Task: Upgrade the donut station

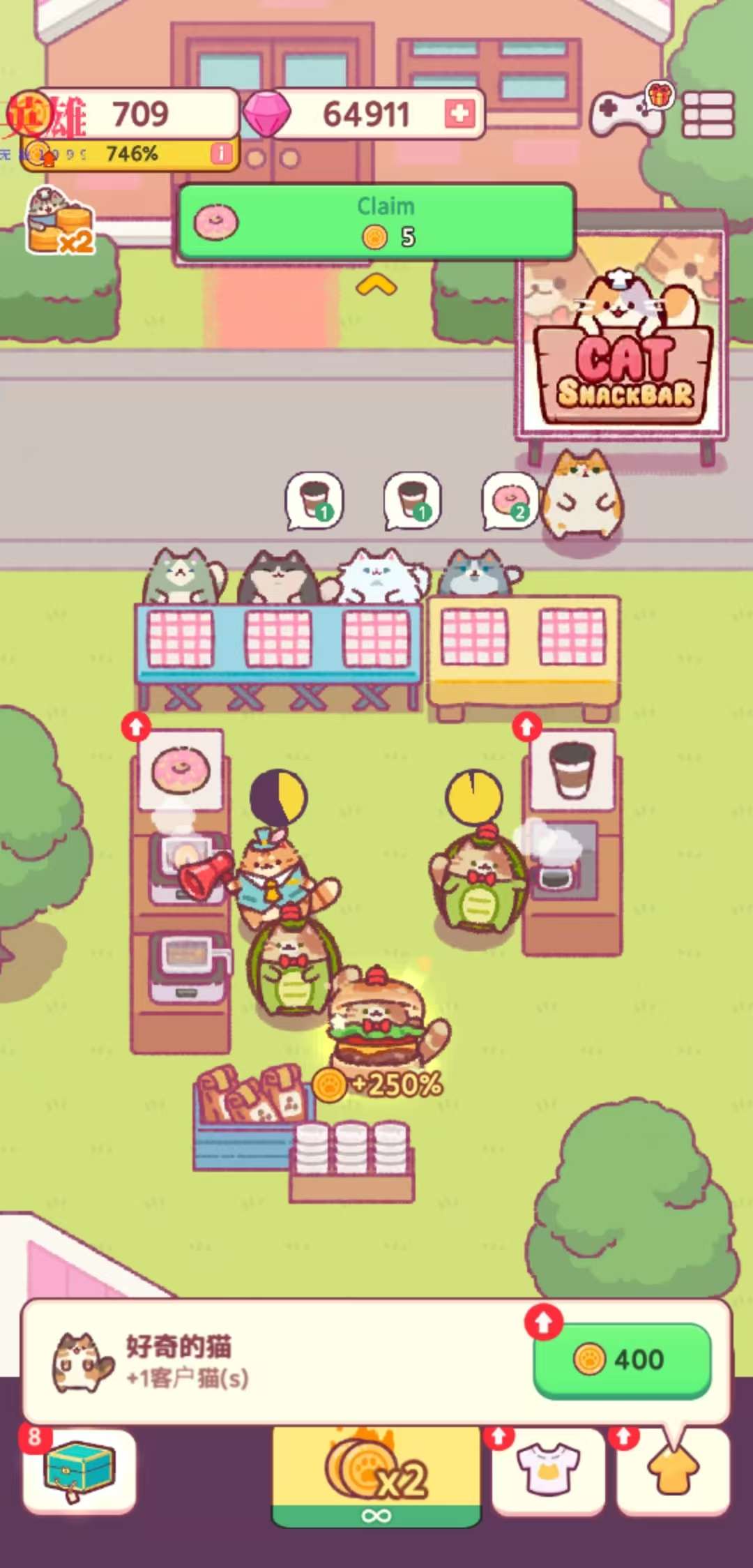Action: coord(137,727)
